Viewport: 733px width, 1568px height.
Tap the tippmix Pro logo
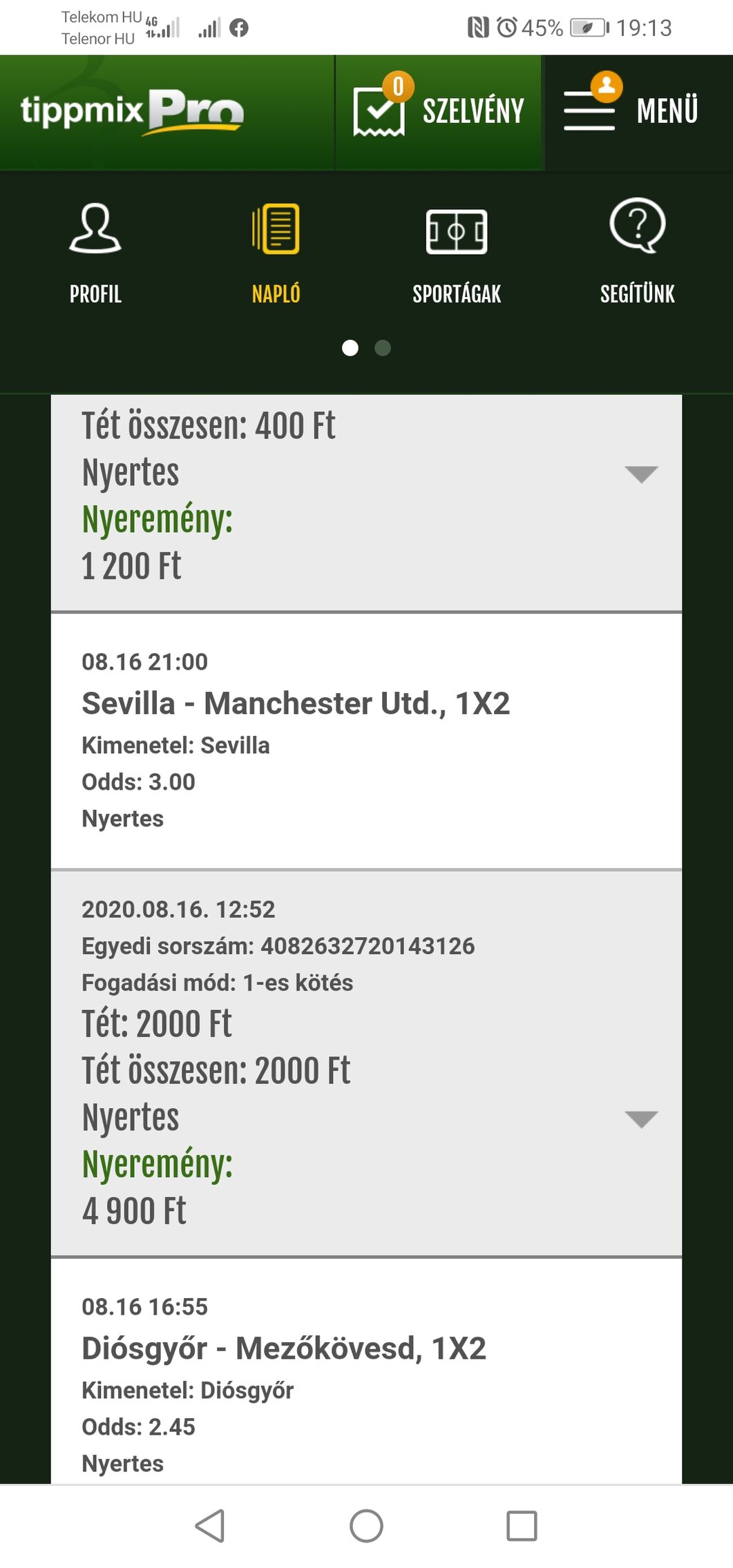point(132,111)
